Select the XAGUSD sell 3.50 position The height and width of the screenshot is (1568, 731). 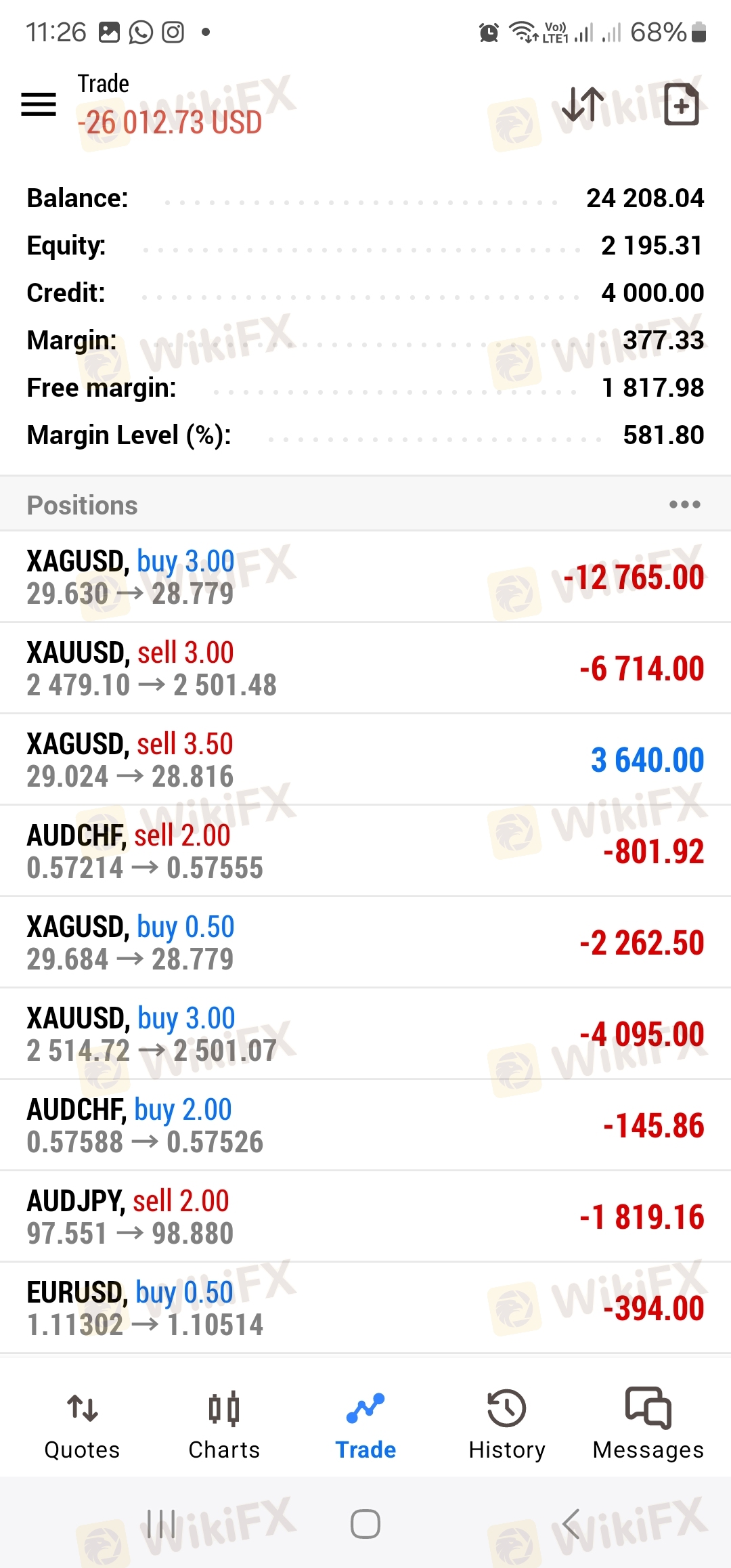365,760
